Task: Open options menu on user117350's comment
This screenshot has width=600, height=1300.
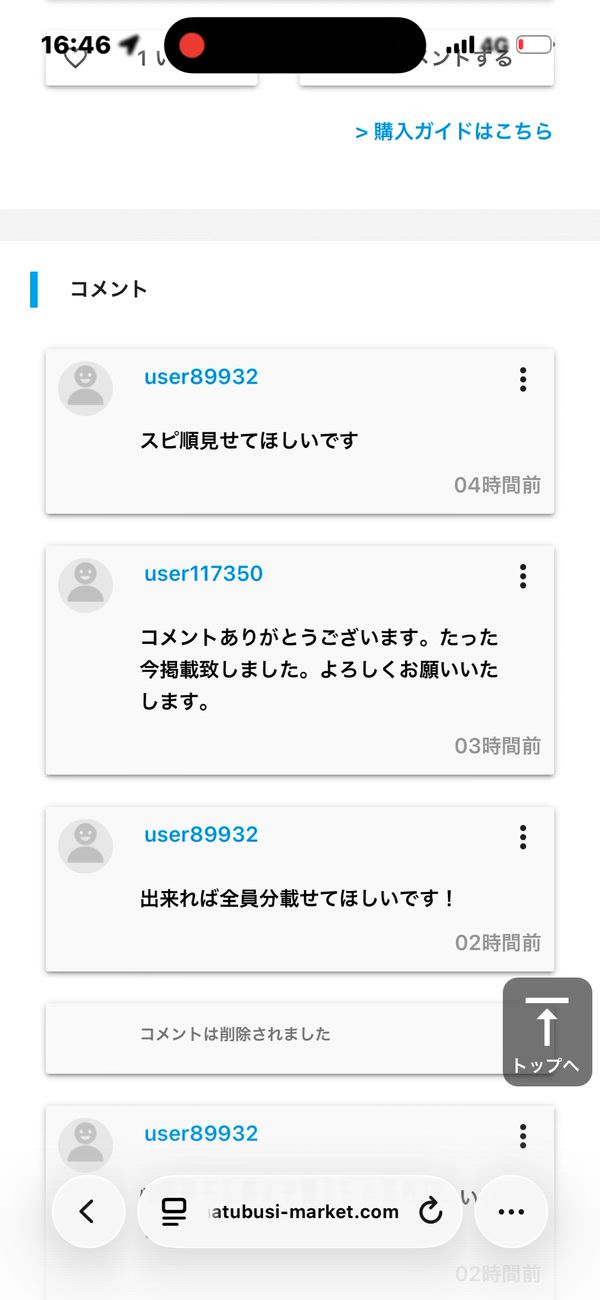Action: coord(522,576)
